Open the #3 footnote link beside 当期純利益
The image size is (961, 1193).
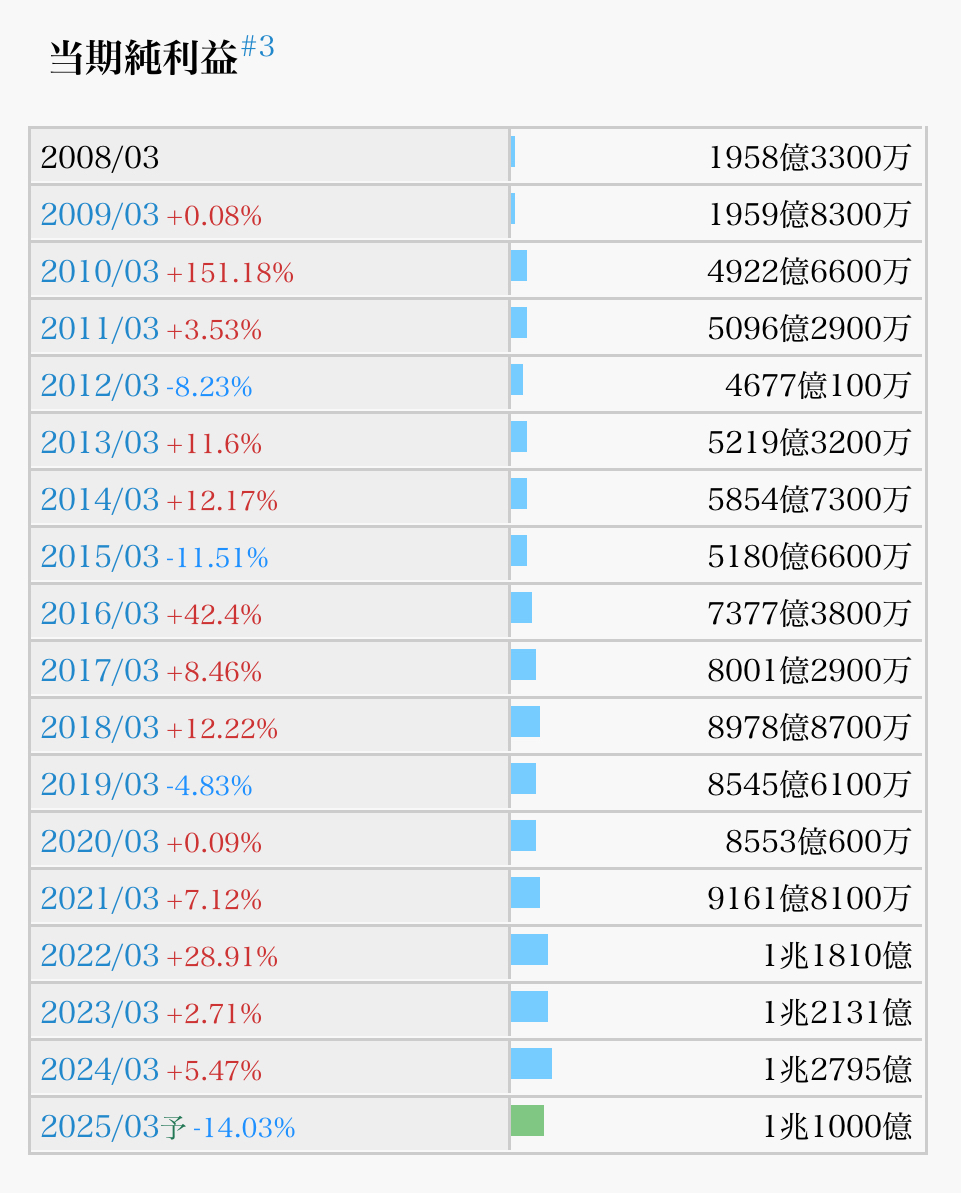258,47
